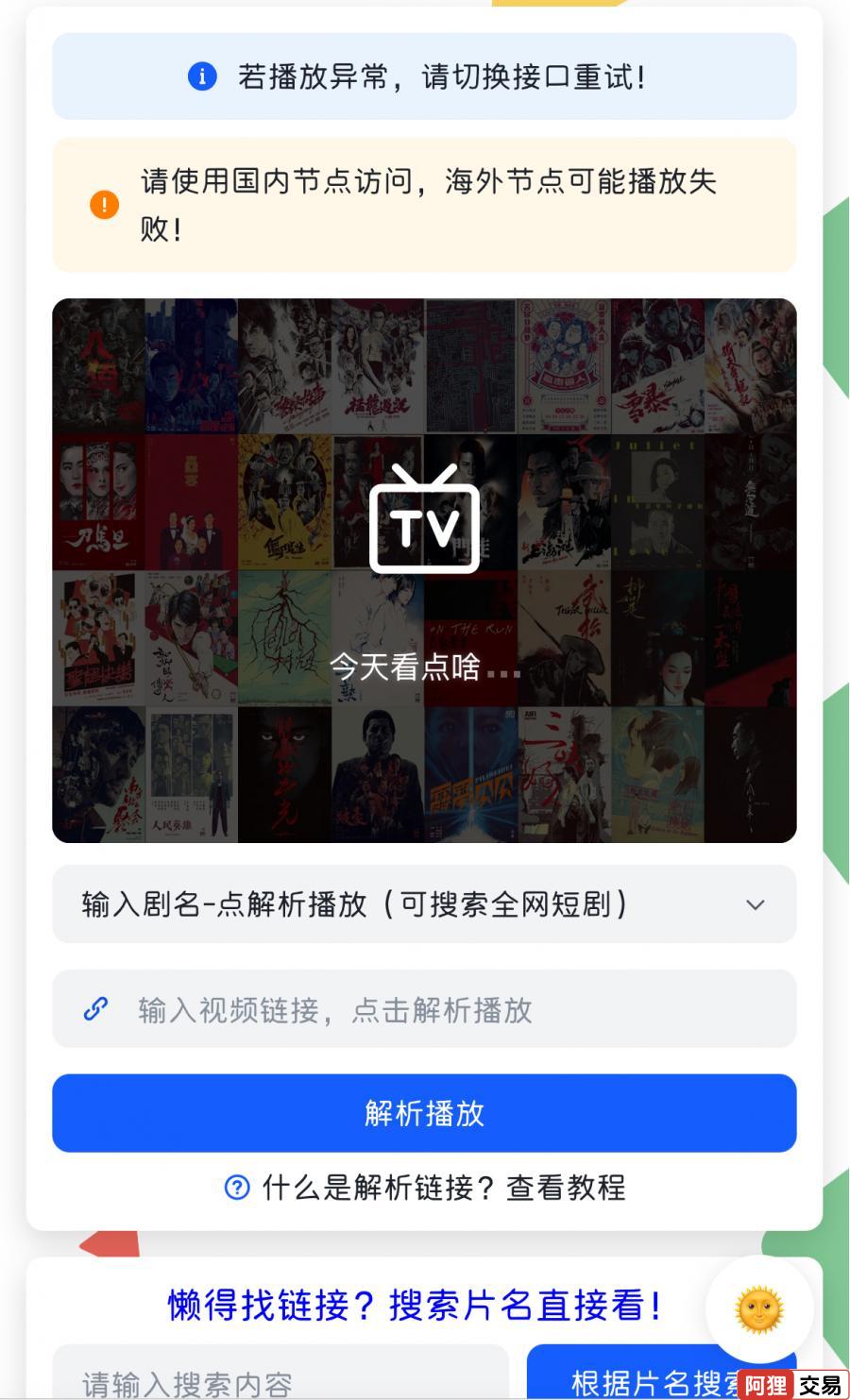Focus the 请输入搜索内容 search field
The height and width of the screenshot is (1400, 850).
280,1380
